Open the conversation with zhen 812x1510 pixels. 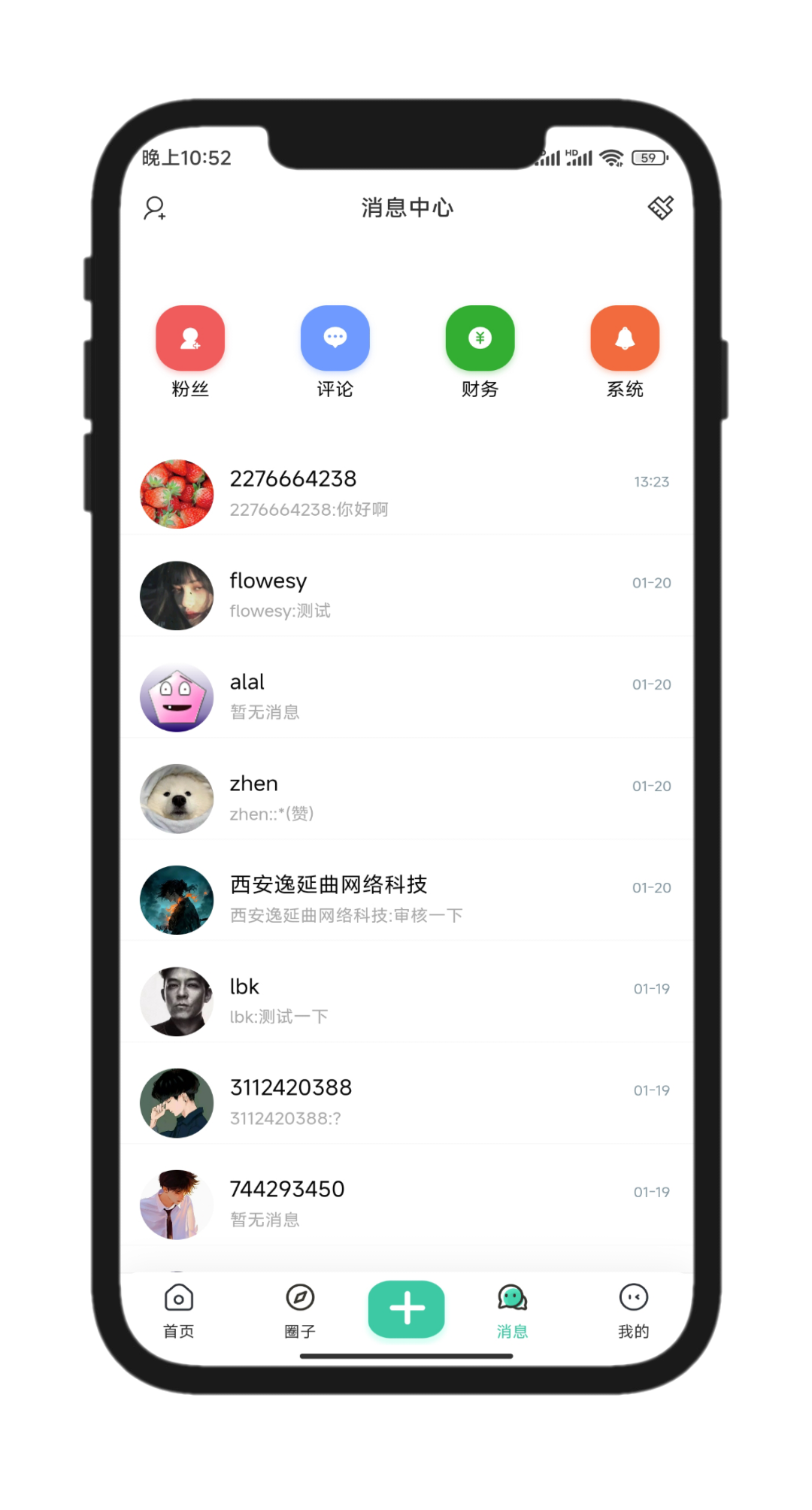pyautogui.click(x=406, y=797)
